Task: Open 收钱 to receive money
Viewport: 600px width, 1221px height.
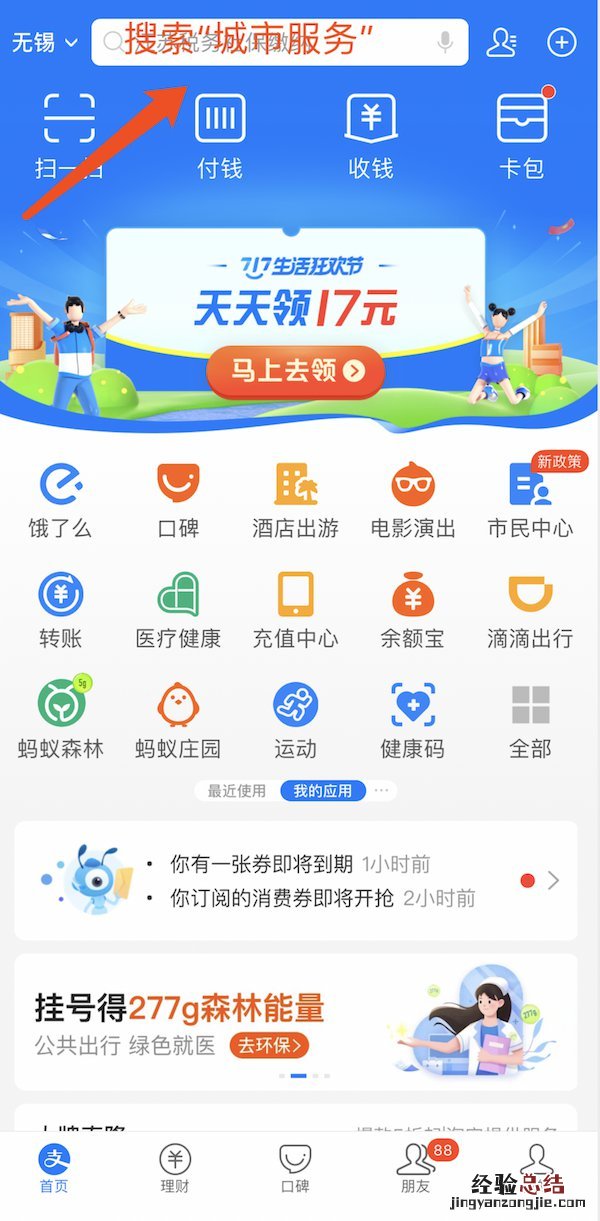Action: tap(370, 135)
